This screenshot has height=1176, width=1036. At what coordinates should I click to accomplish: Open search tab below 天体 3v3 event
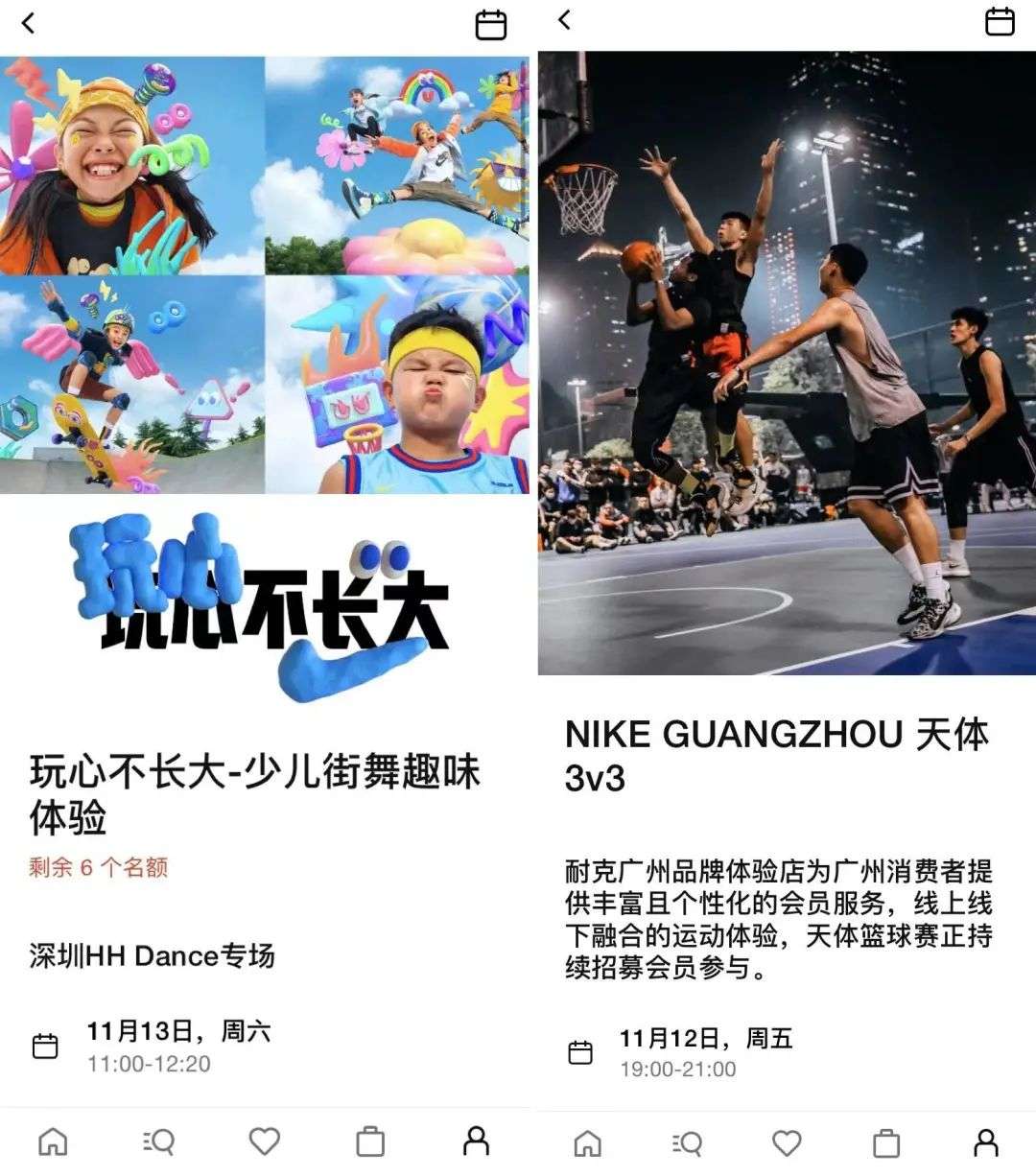(x=687, y=1143)
